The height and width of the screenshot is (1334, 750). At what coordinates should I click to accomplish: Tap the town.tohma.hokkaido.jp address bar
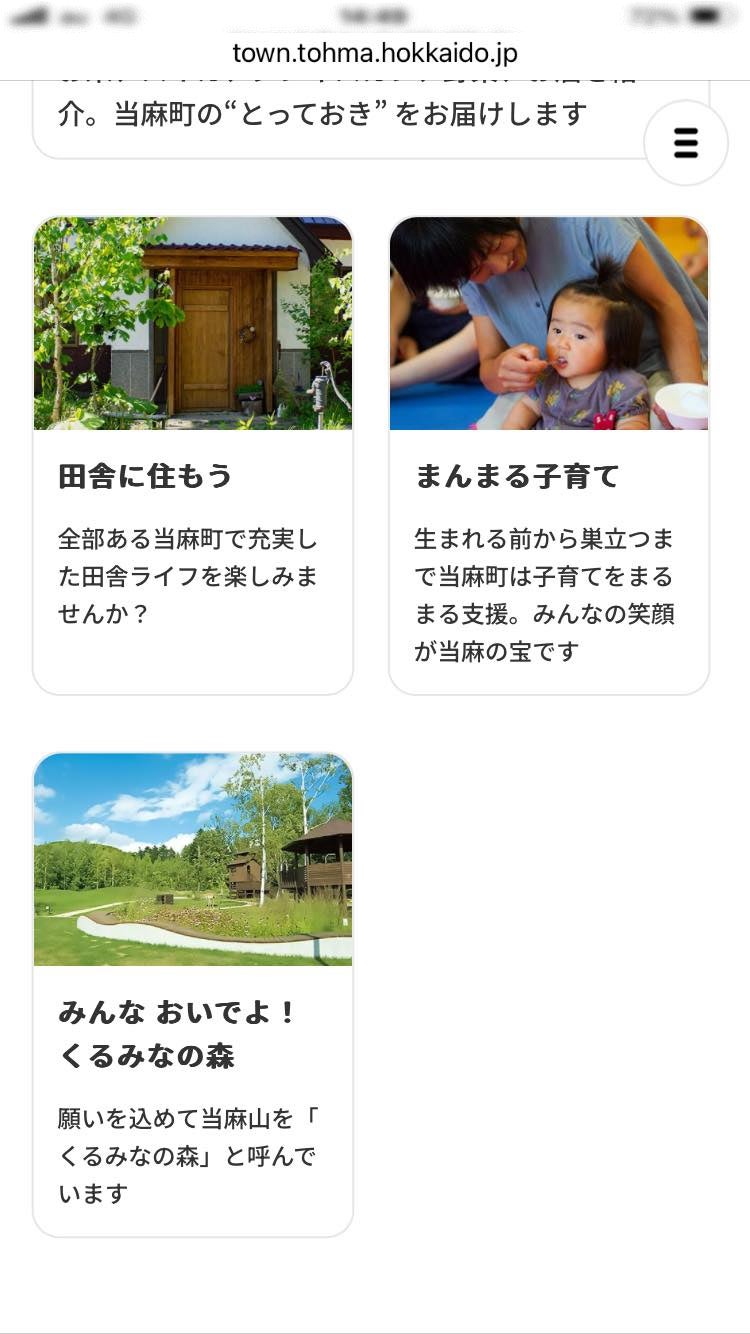[375, 52]
